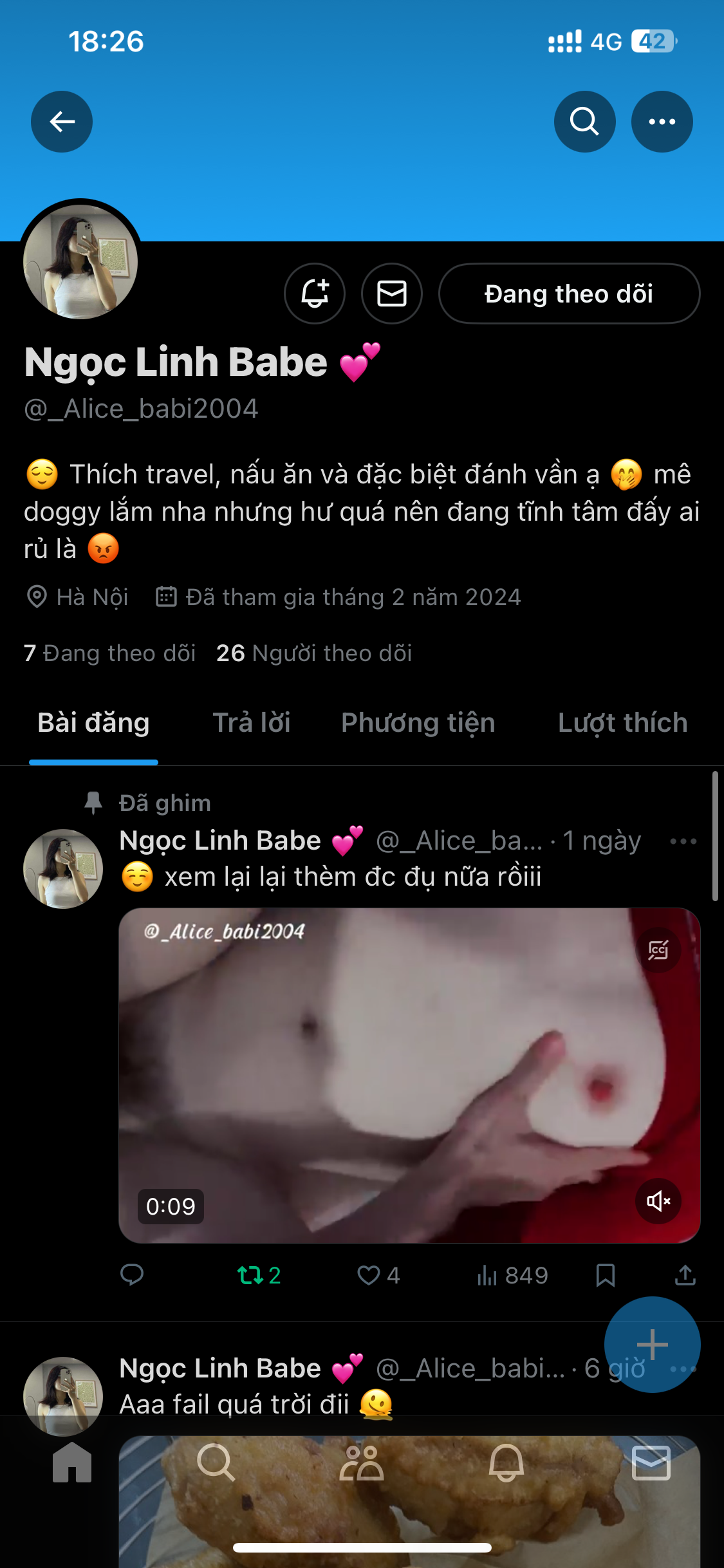Open the profile picture

click(x=80, y=261)
